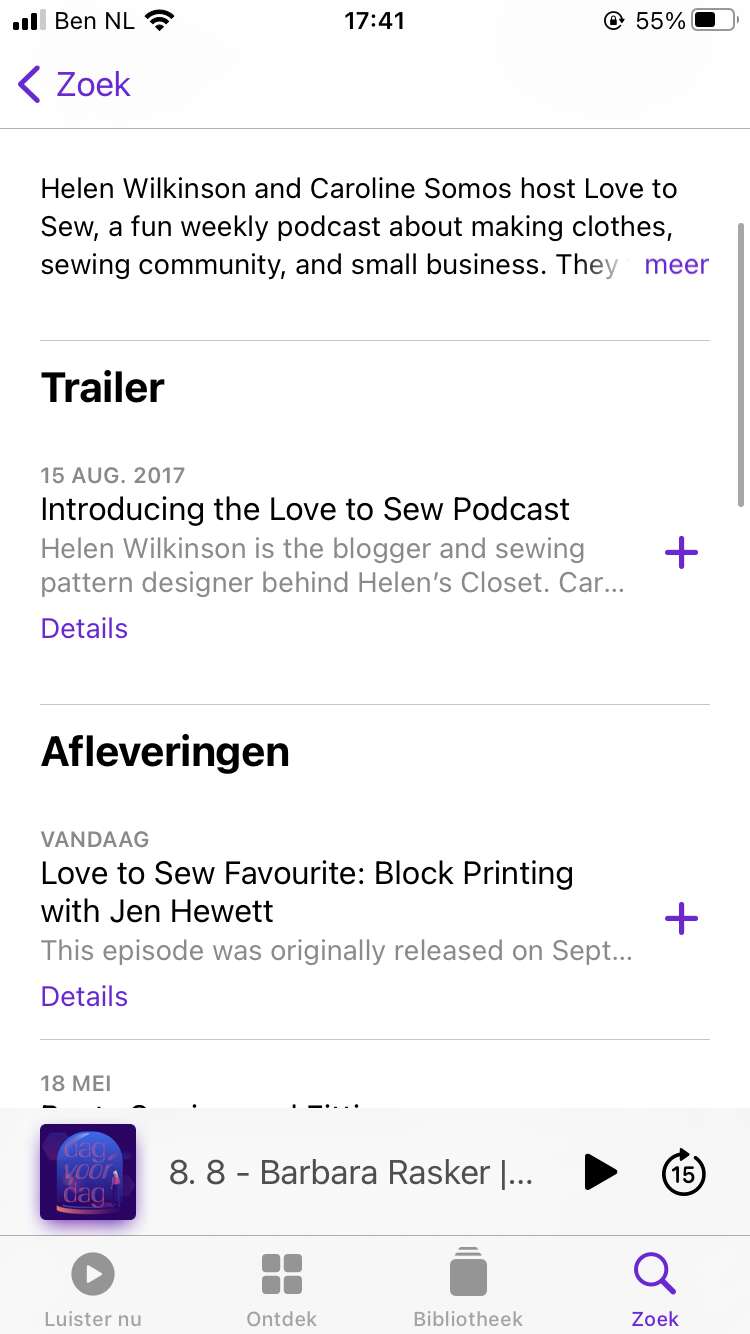750x1334 pixels.
Task: Go back to Zoek
Action: (x=74, y=84)
